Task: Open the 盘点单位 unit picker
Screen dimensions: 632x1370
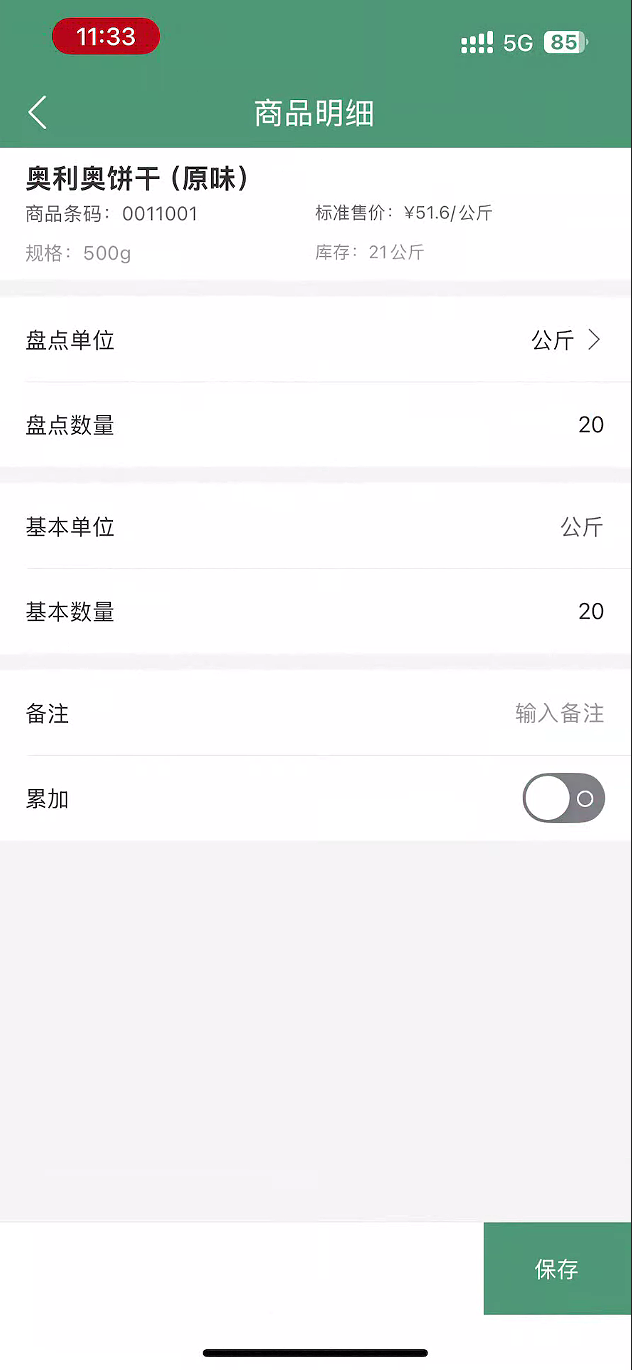Action: click(316, 340)
